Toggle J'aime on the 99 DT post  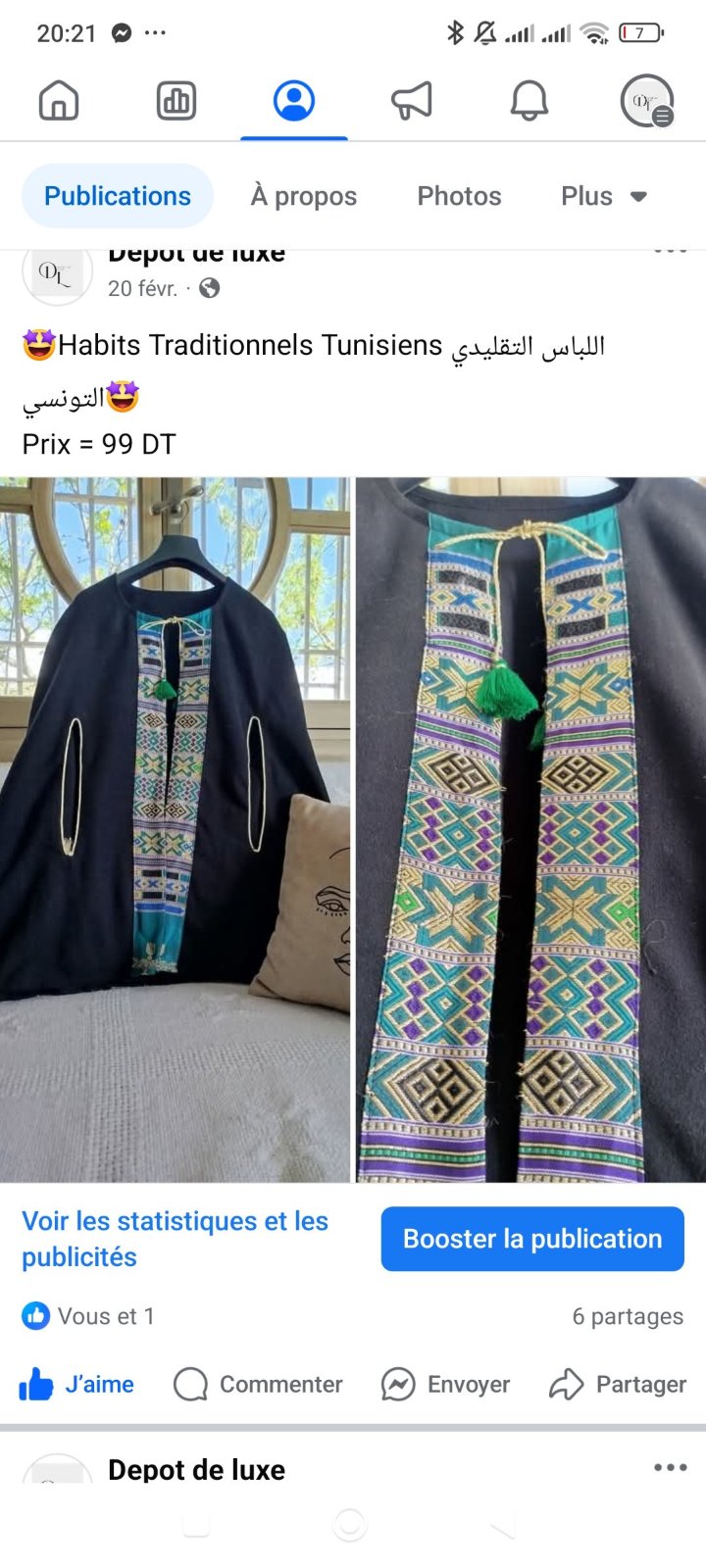point(76,1384)
